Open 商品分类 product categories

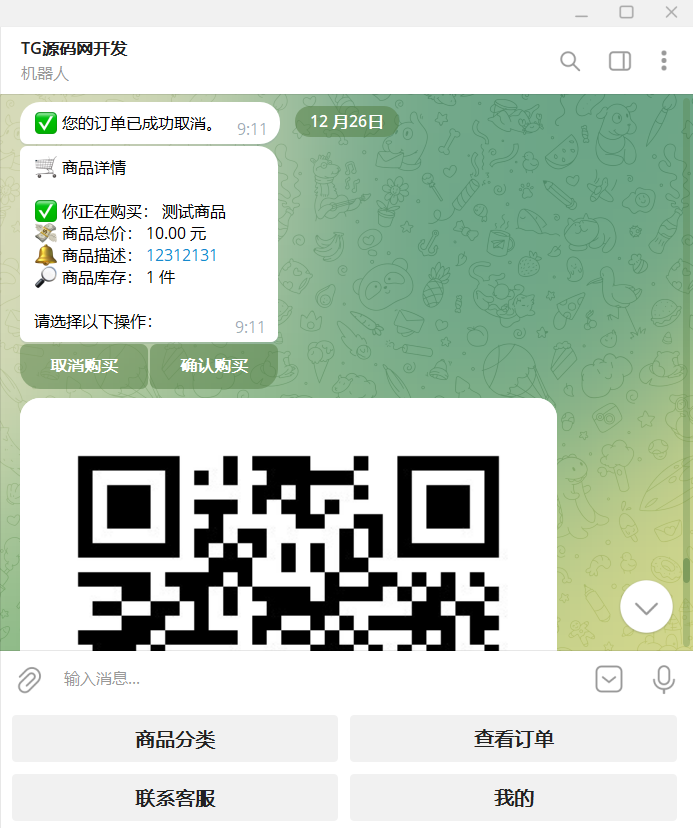(175, 740)
